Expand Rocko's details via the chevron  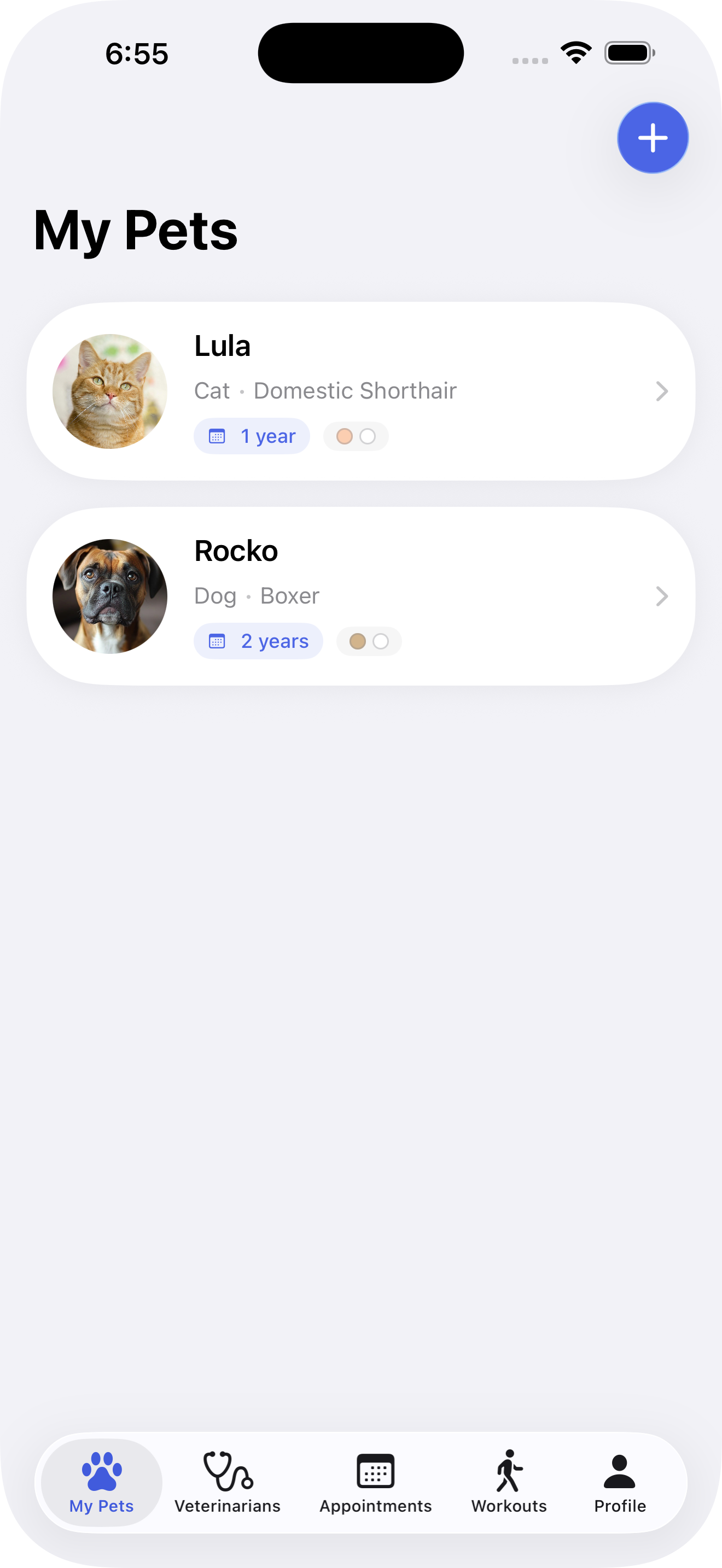click(662, 596)
